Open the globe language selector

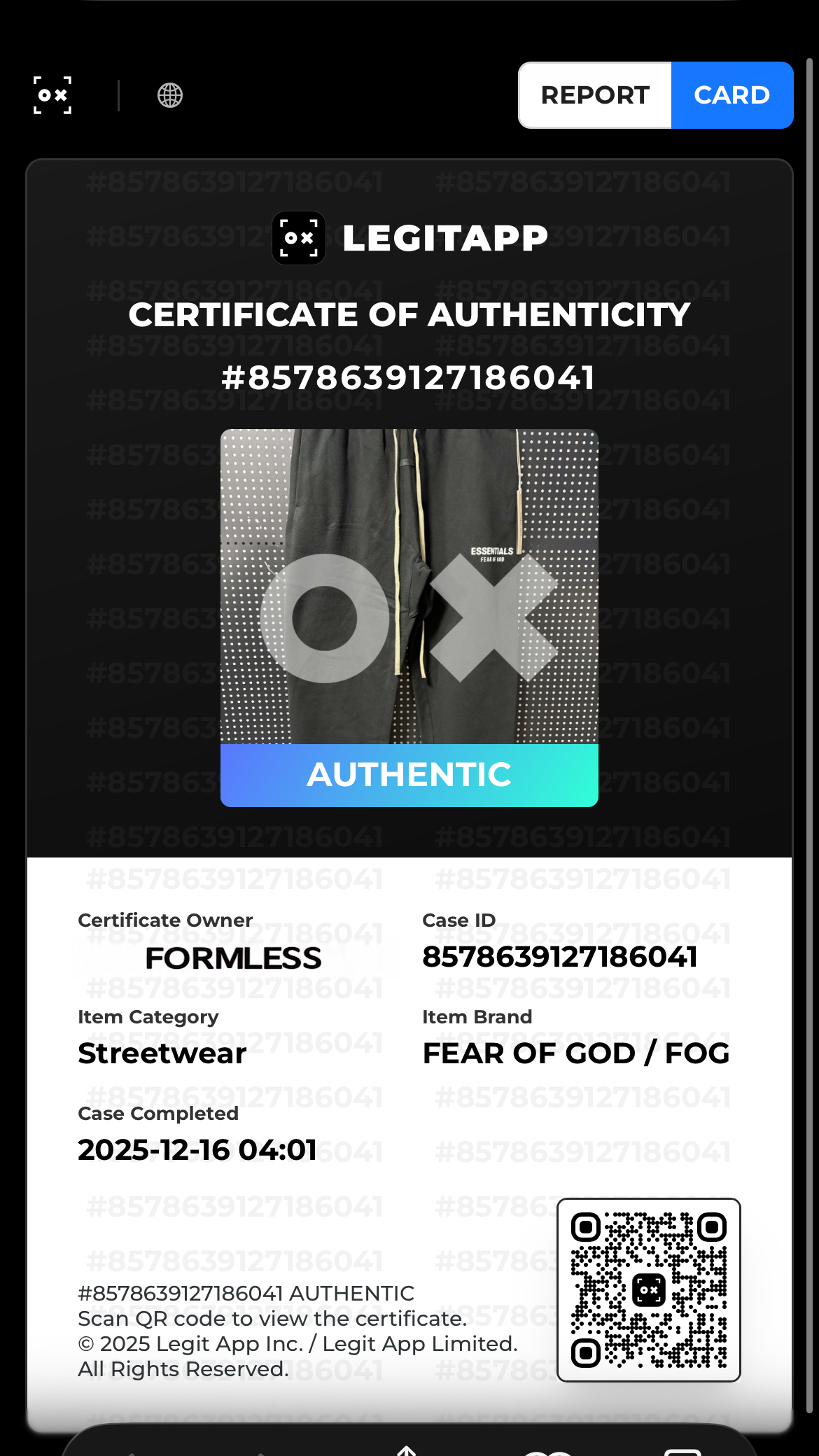pos(170,95)
